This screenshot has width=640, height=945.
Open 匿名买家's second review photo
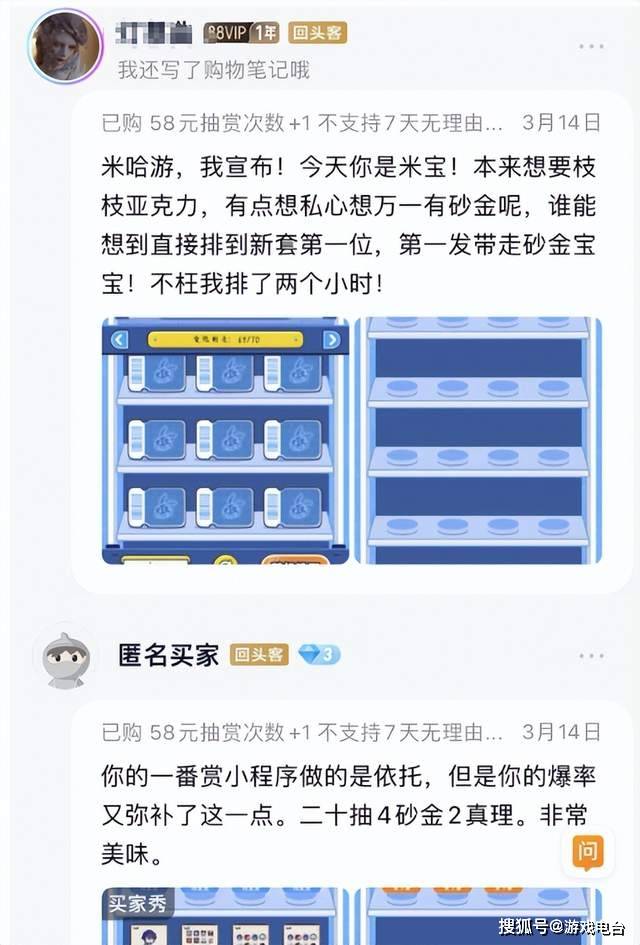pyautogui.click(x=483, y=916)
